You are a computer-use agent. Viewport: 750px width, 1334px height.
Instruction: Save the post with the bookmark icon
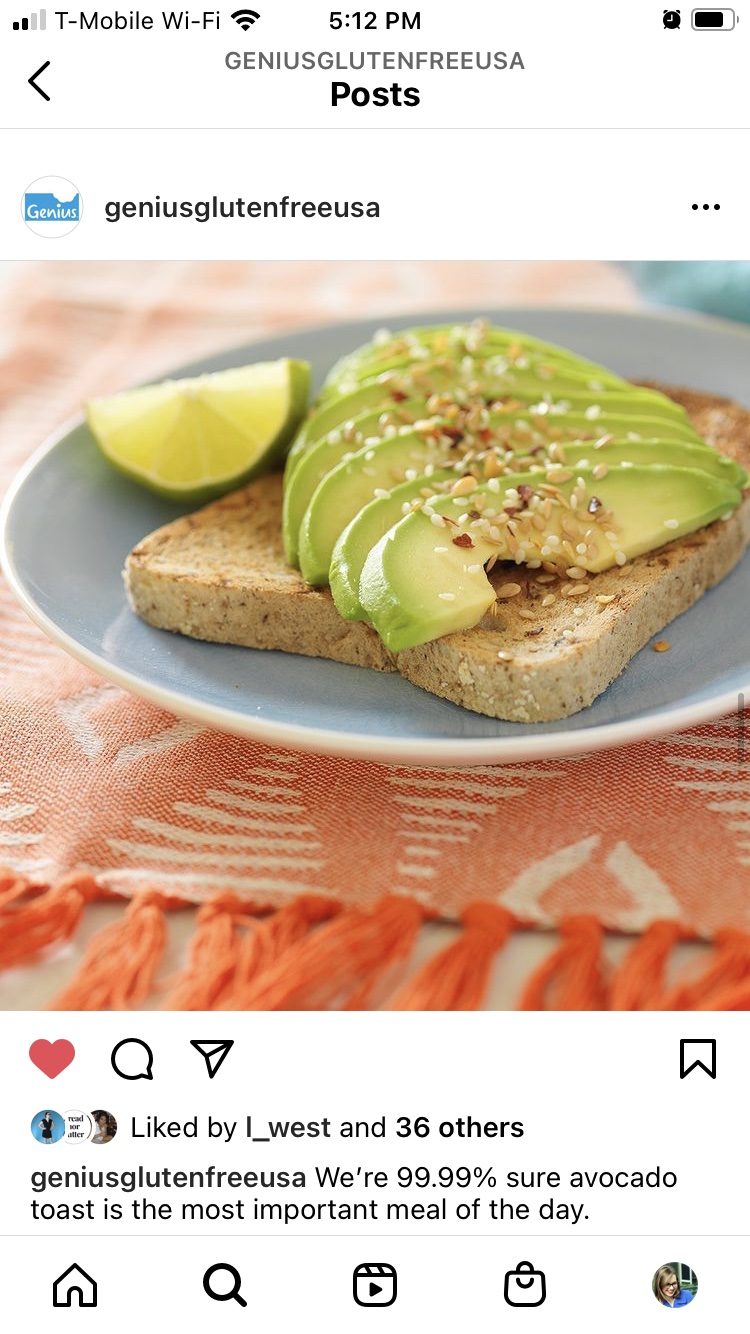pos(697,1059)
